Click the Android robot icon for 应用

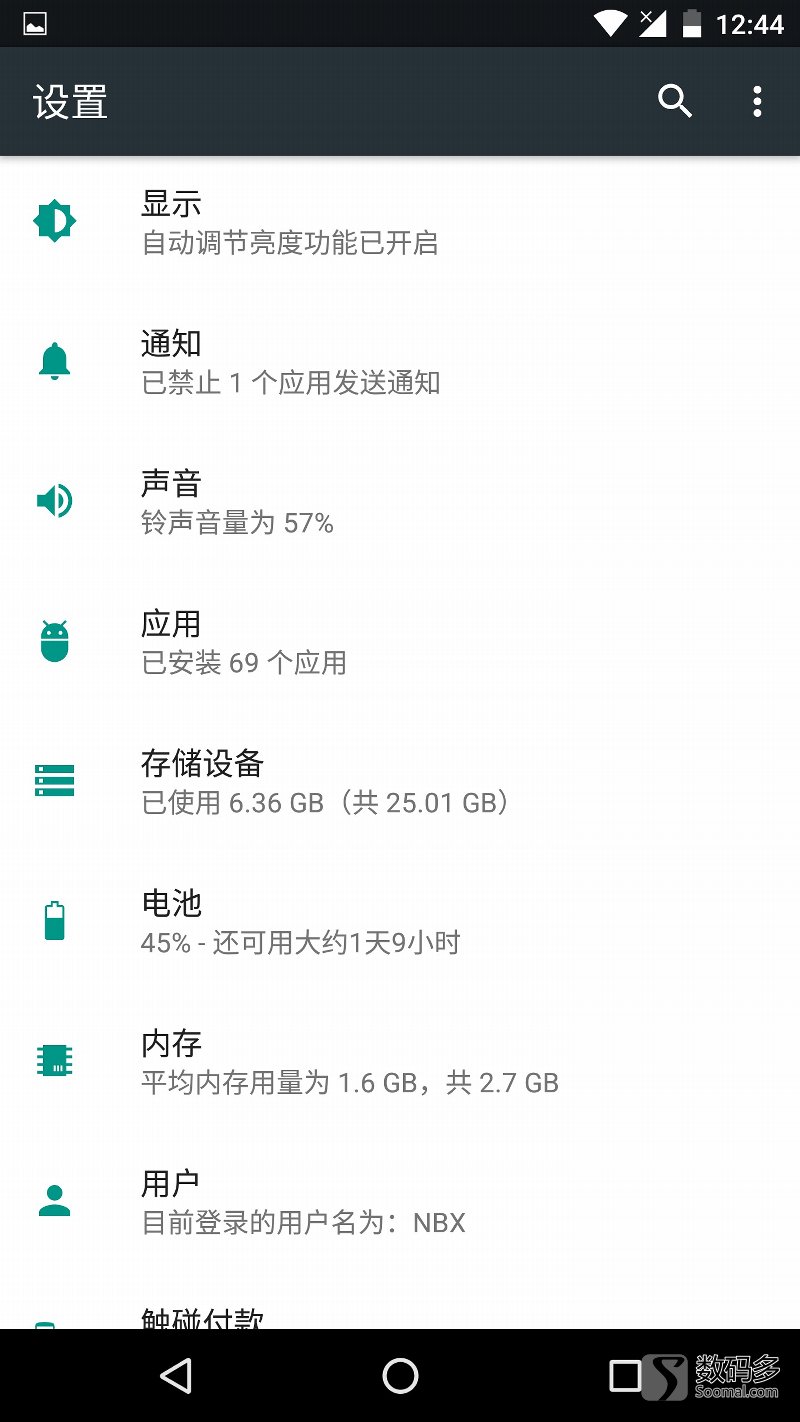coord(55,640)
